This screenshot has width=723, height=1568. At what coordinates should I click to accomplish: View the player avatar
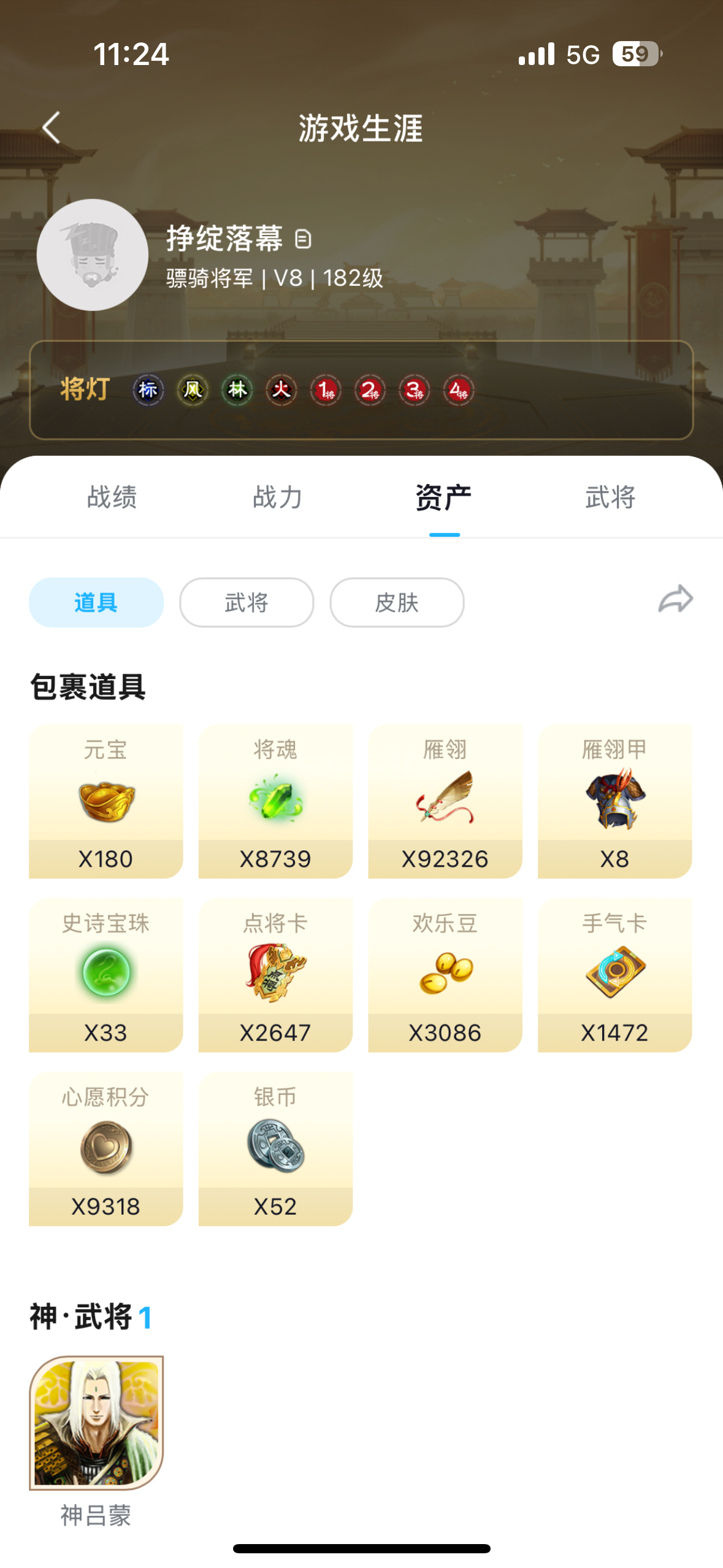93,255
